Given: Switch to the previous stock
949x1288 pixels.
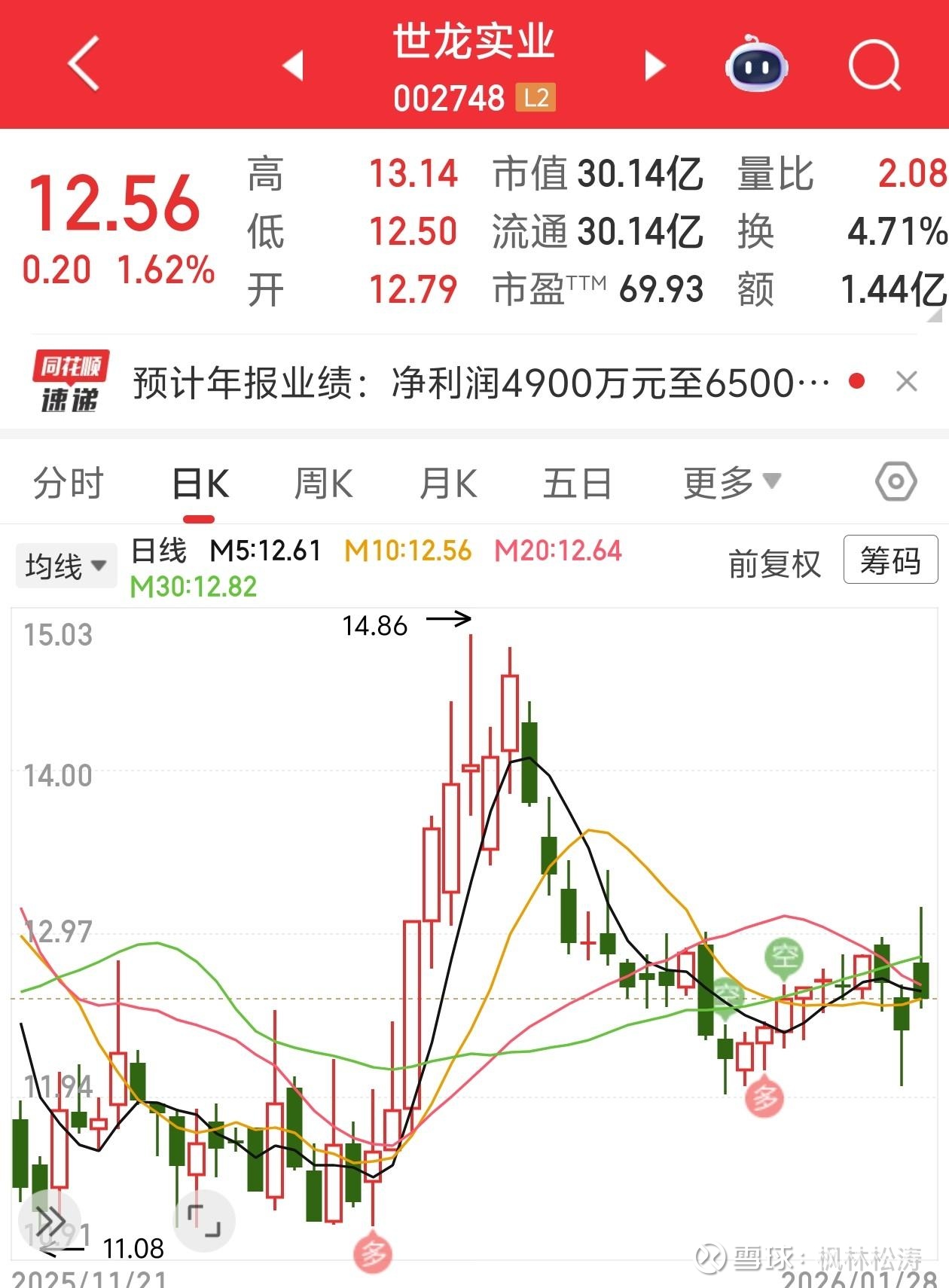Looking at the screenshot, I should pyautogui.click(x=293, y=66).
